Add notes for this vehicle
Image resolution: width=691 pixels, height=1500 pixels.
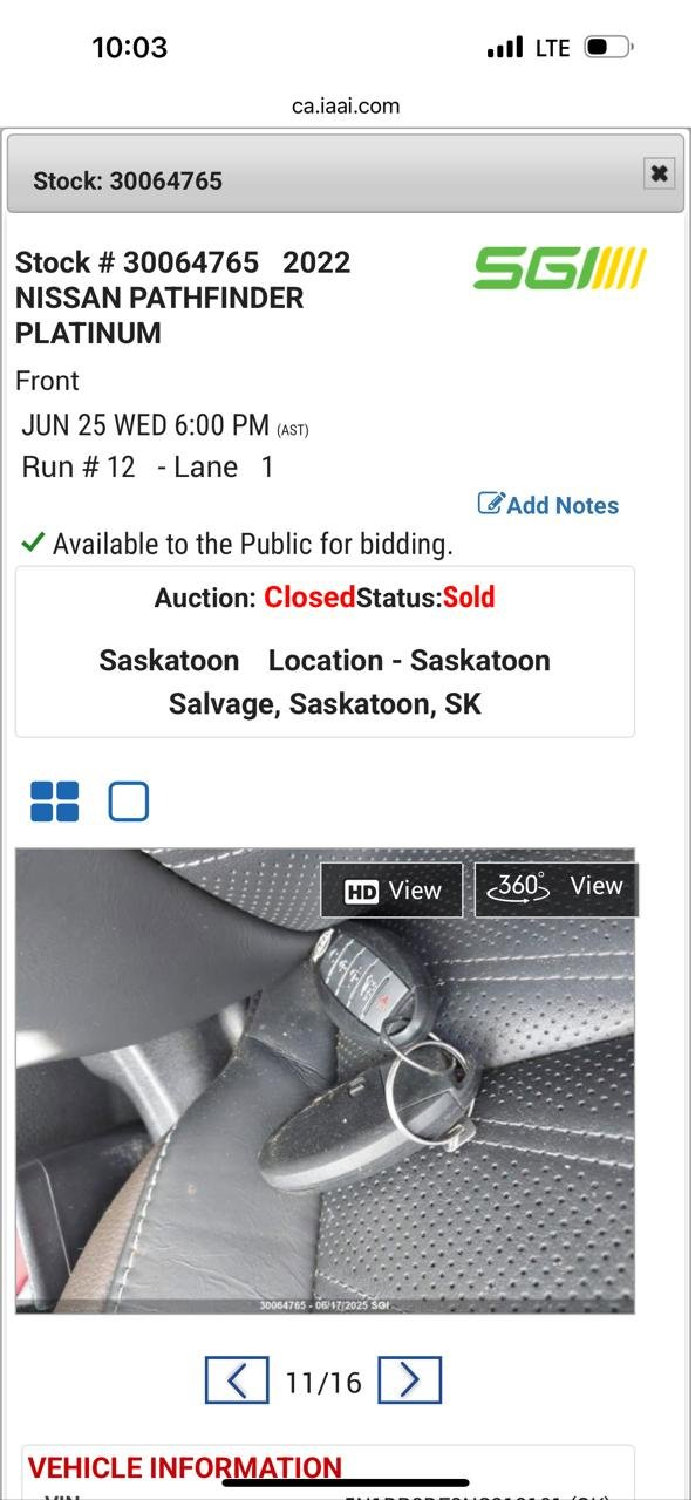tap(548, 505)
